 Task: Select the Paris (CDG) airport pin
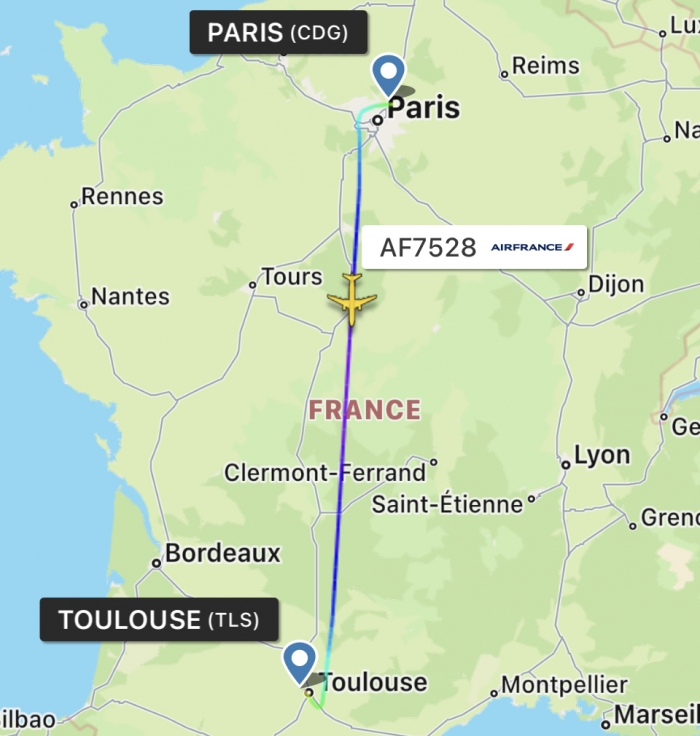click(x=388, y=74)
